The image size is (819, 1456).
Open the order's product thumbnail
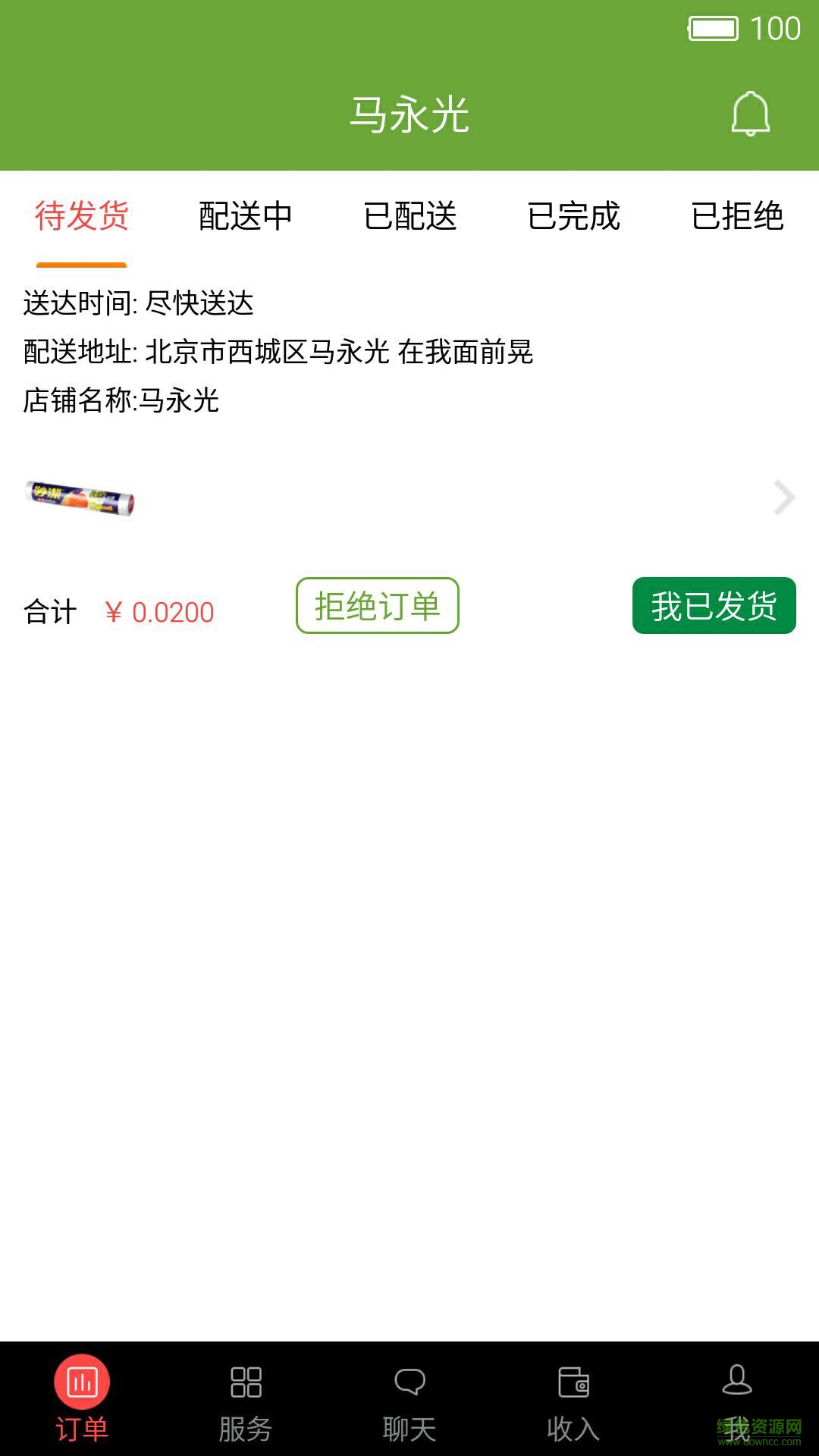(x=80, y=497)
